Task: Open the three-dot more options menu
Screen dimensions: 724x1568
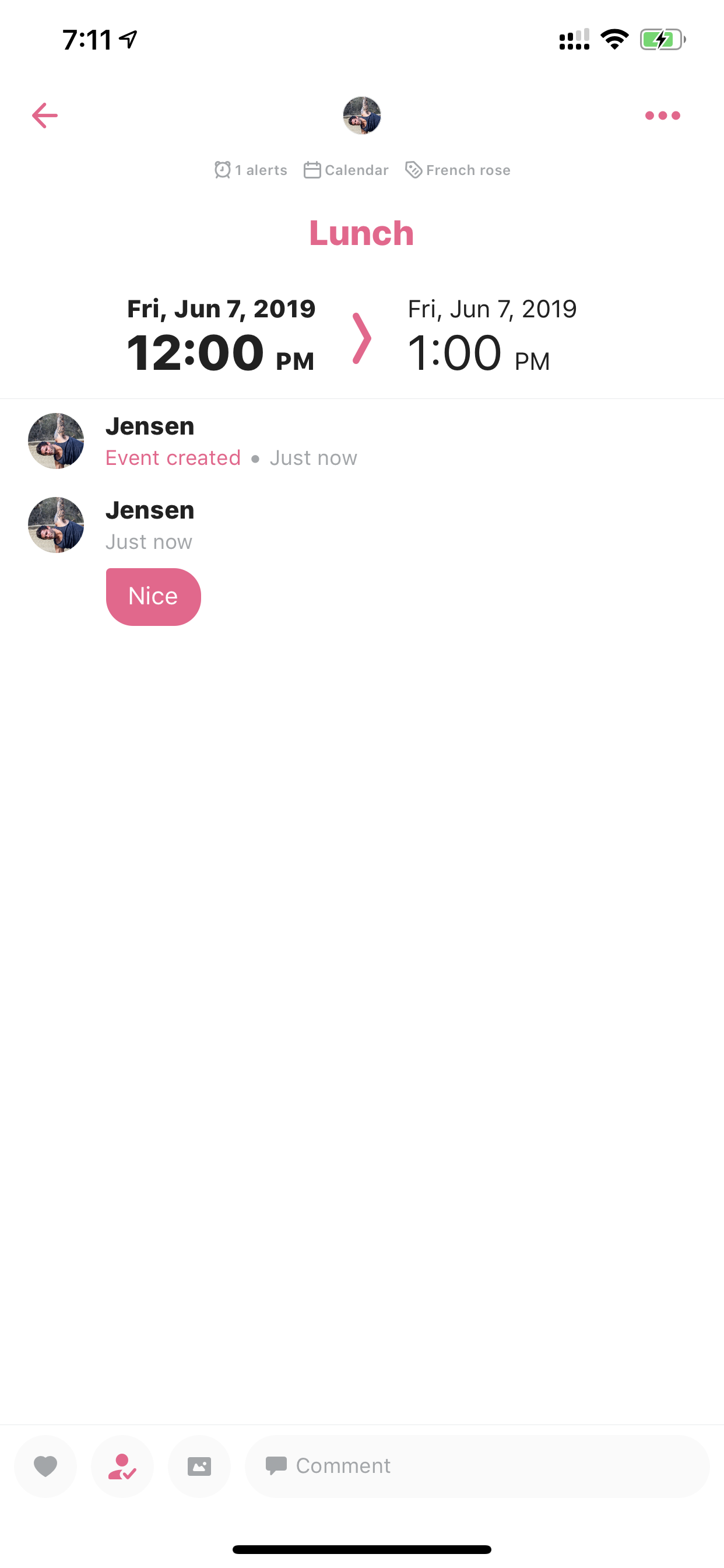Action: [x=663, y=116]
